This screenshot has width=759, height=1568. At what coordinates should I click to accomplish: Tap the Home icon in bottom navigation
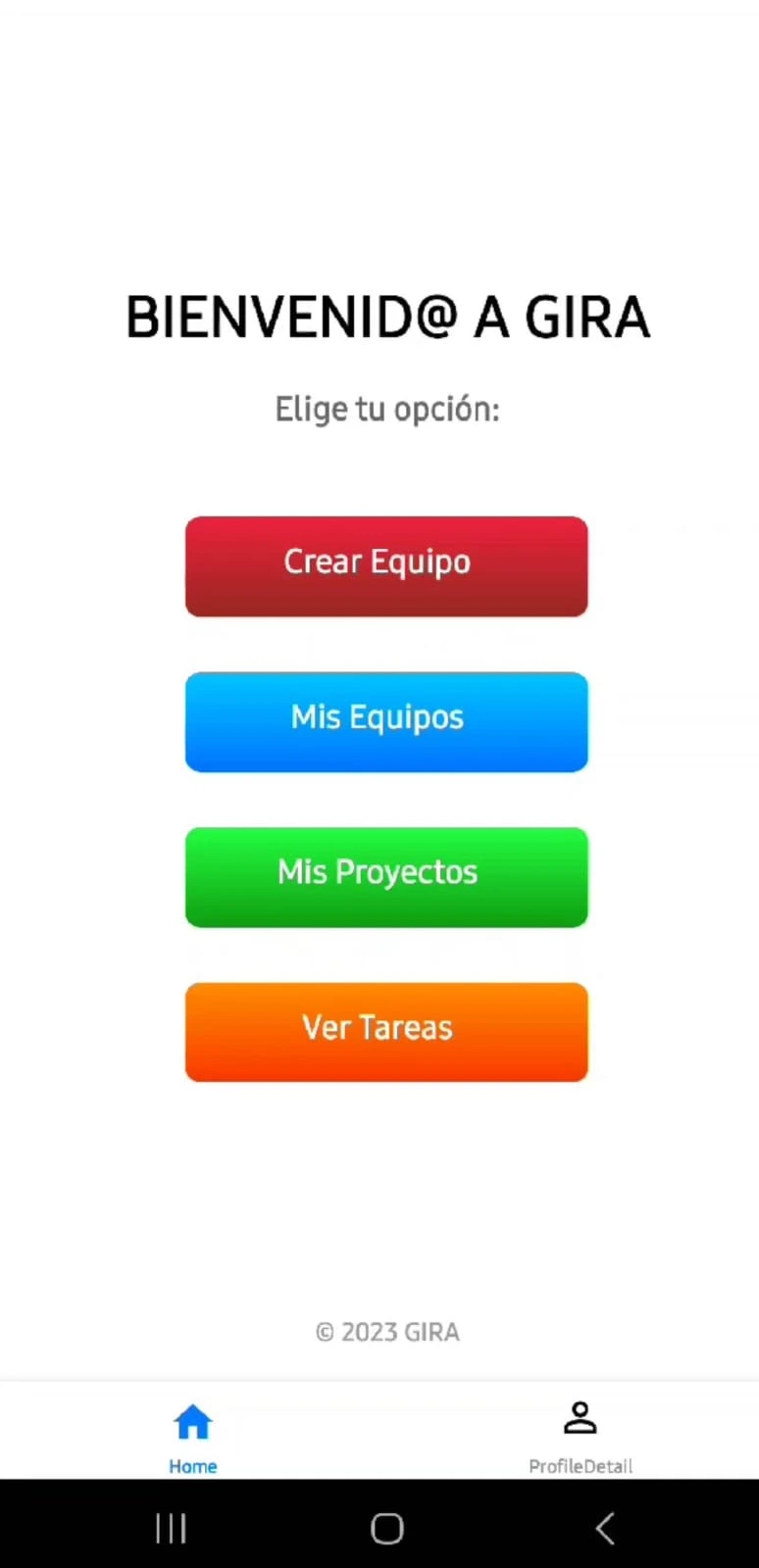pos(192,1421)
